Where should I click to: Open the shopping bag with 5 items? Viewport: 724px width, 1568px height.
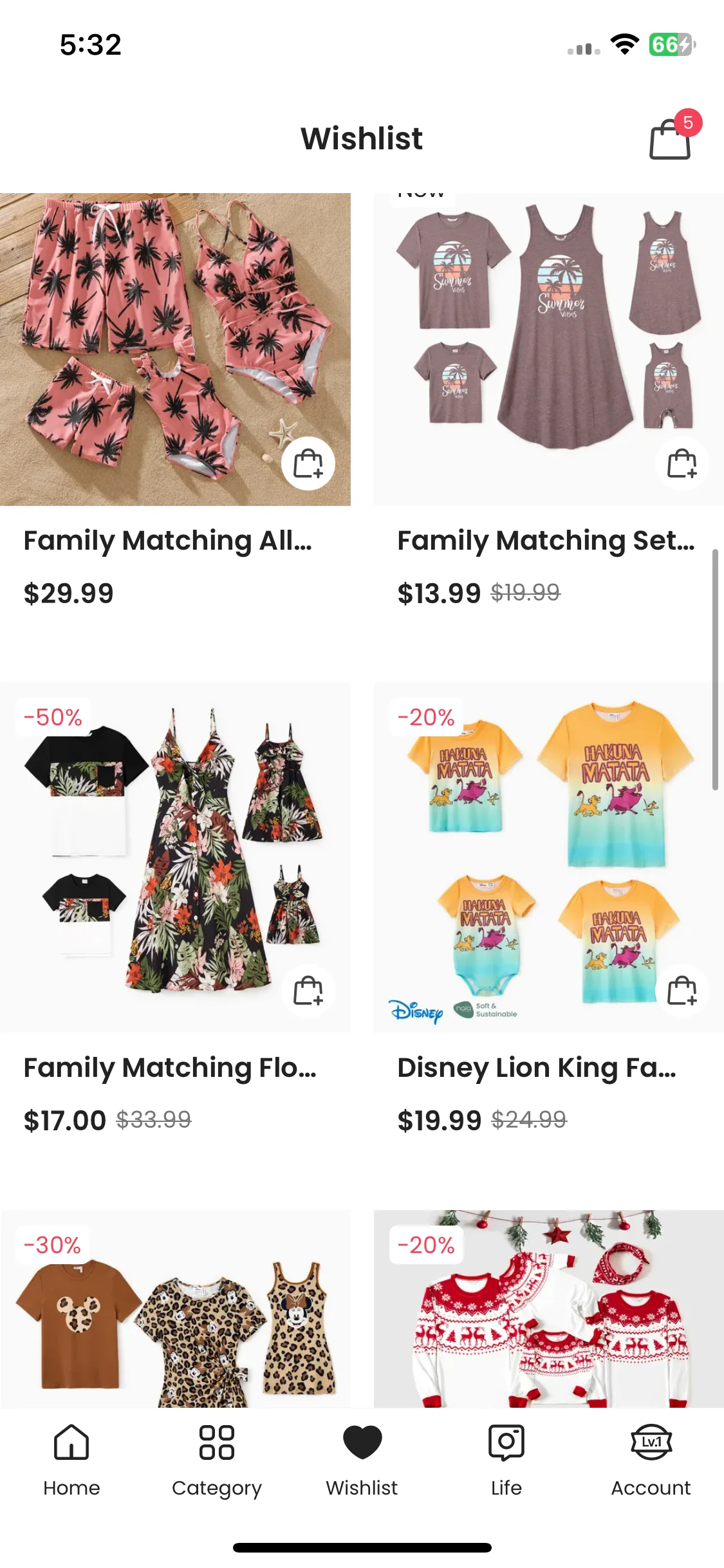671,138
